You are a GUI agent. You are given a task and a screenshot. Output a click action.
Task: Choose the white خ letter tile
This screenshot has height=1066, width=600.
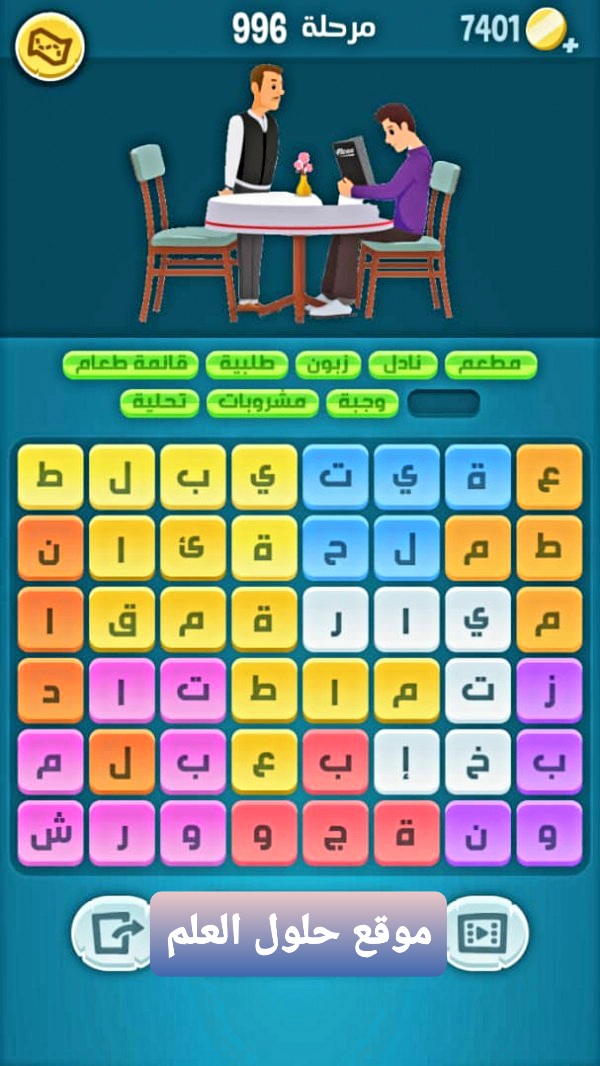[478, 762]
